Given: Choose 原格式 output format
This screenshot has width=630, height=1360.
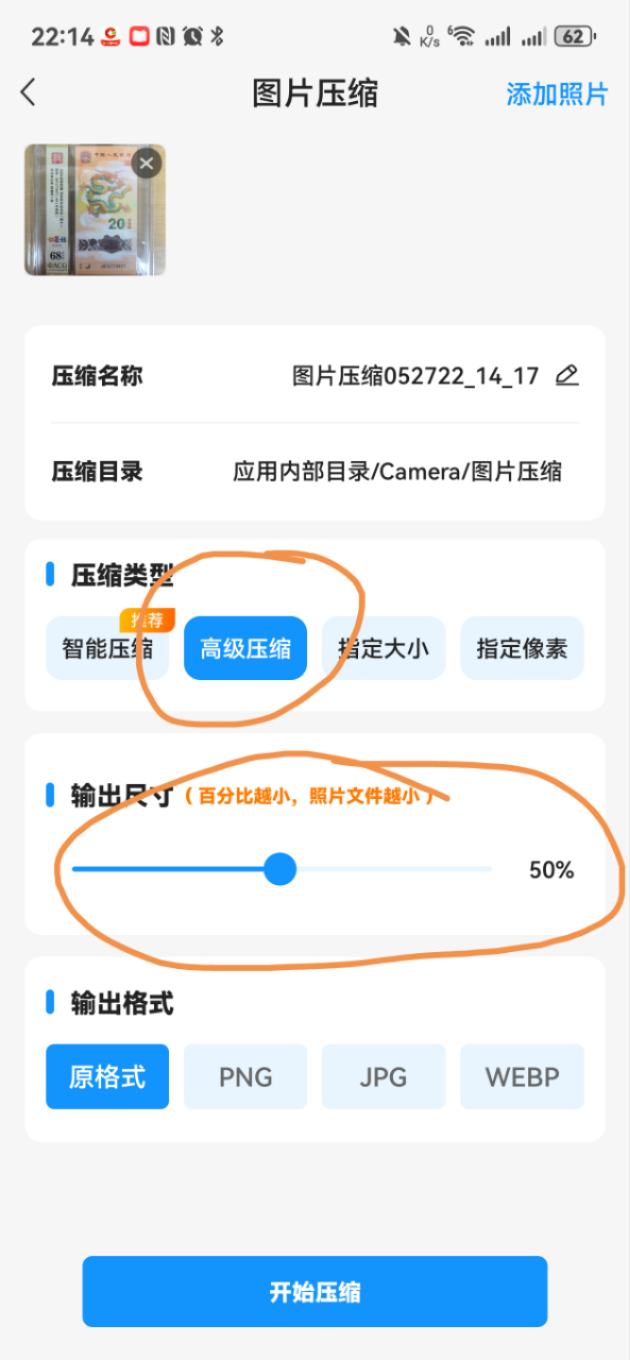Looking at the screenshot, I should 107,1077.
